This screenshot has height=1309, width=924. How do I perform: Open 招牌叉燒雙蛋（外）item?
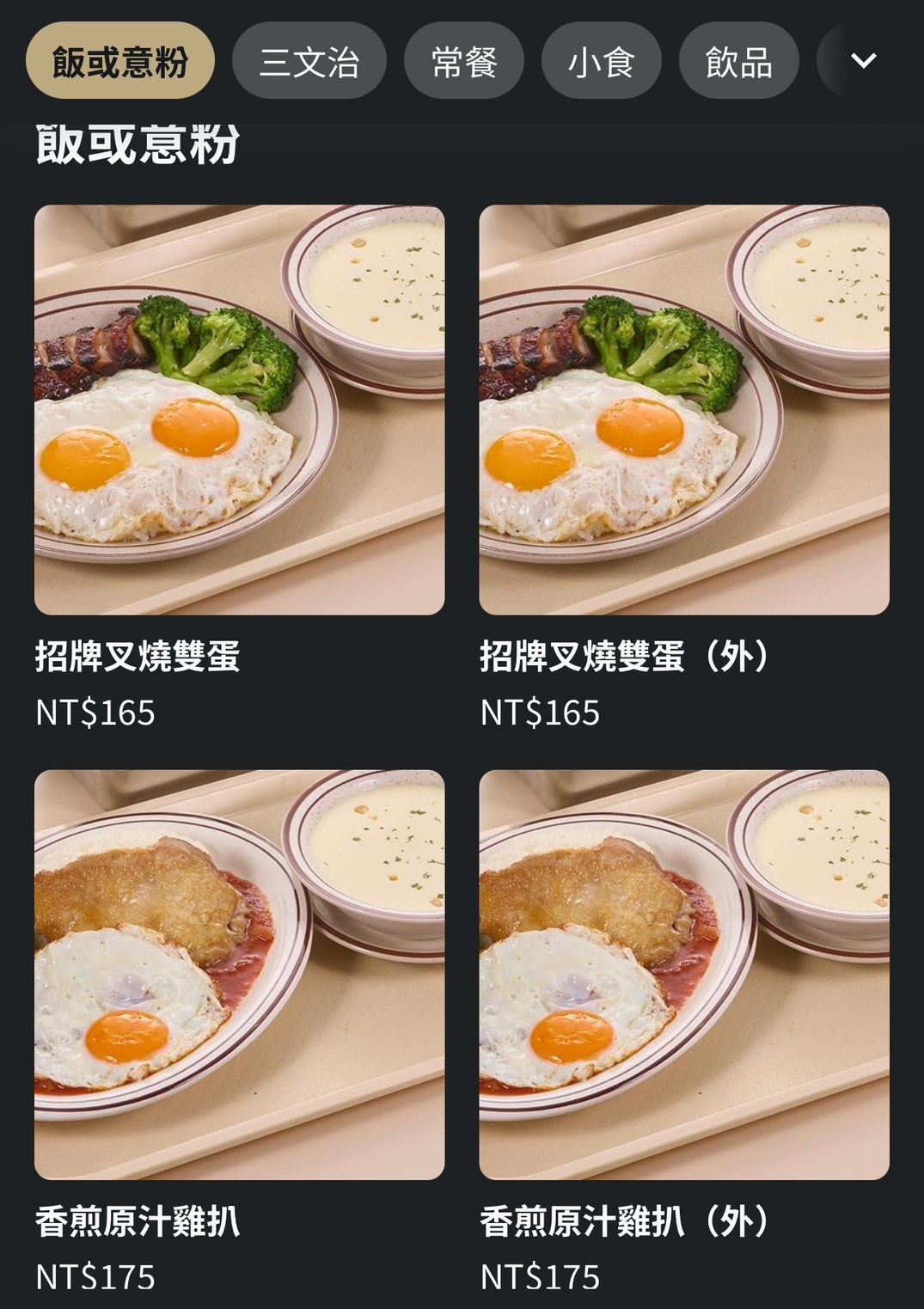pyautogui.click(x=684, y=410)
